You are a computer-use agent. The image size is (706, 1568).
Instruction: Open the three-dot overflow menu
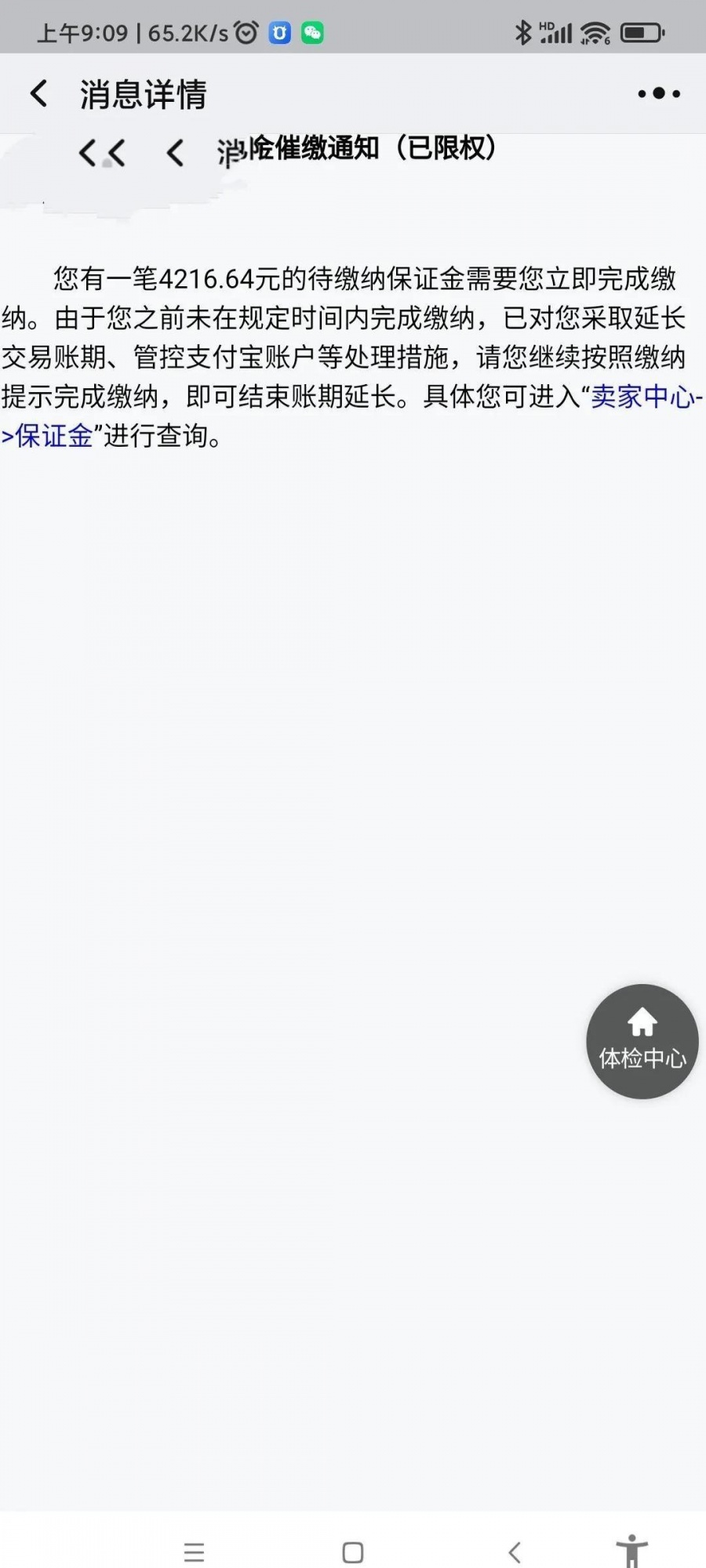(x=658, y=94)
